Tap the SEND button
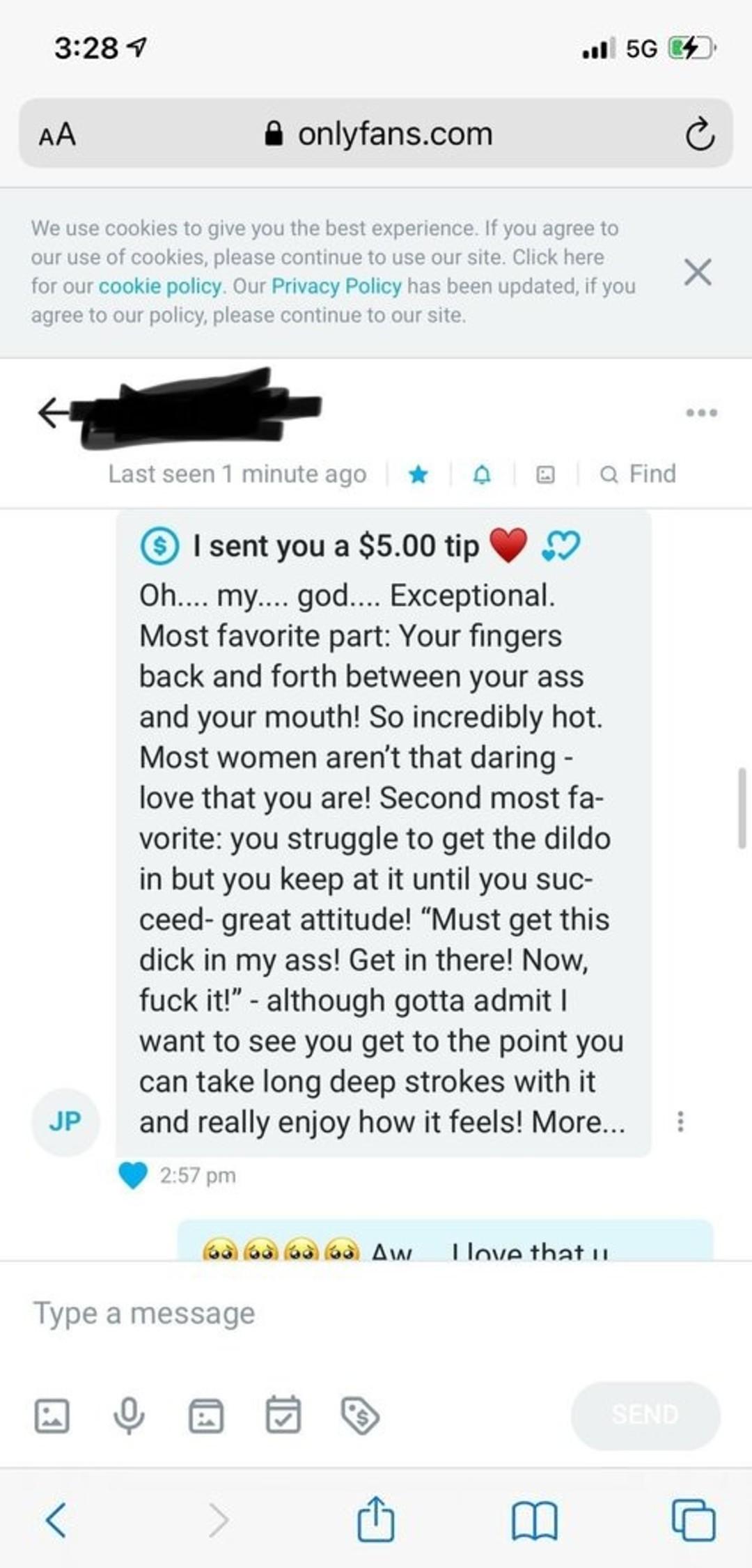 pos(645,1415)
